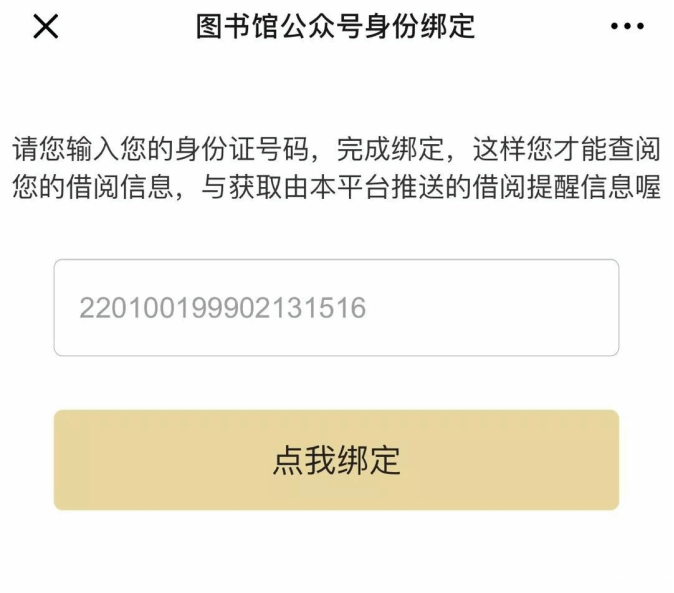Tap the 点我绑定 button

pyautogui.click(x=336, y=460)
